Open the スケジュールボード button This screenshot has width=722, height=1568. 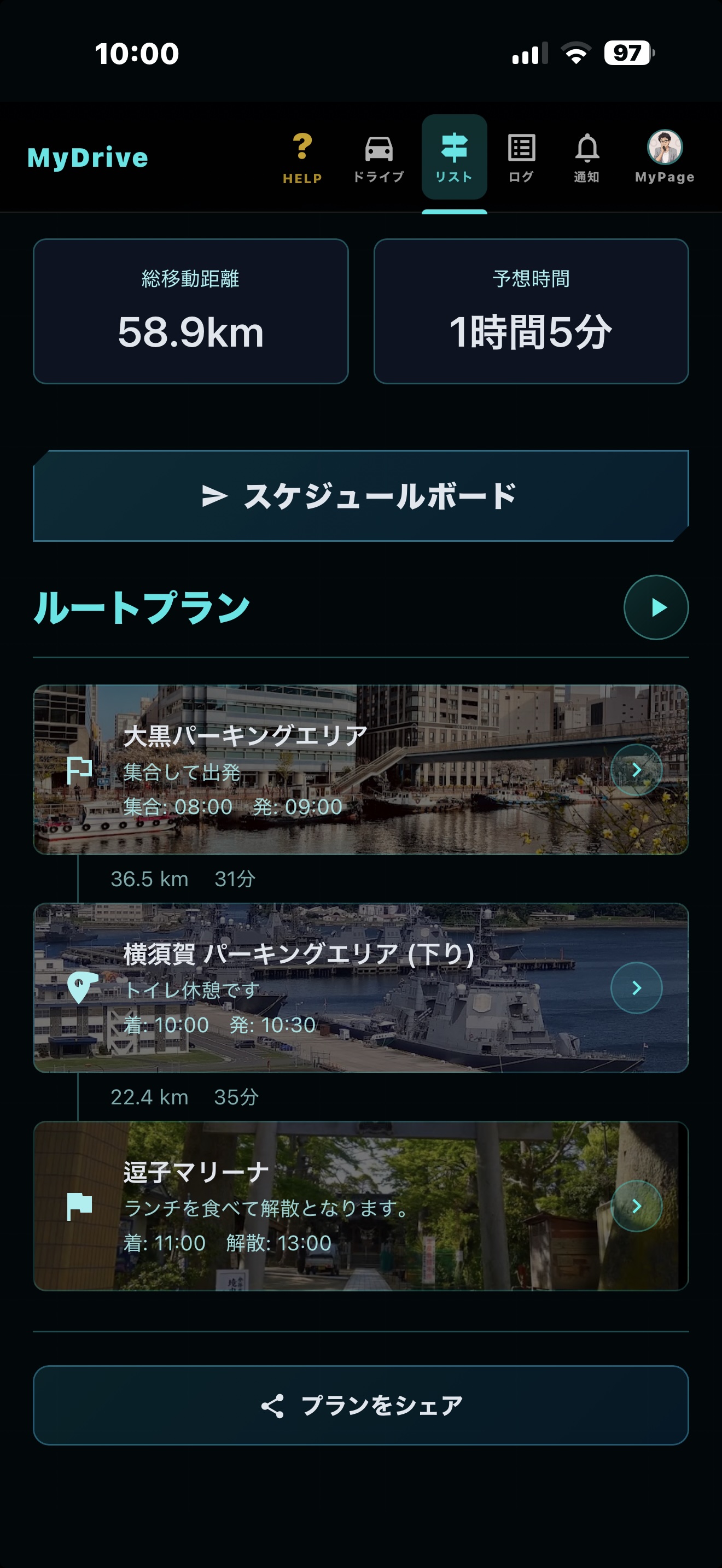pos(360,495)
